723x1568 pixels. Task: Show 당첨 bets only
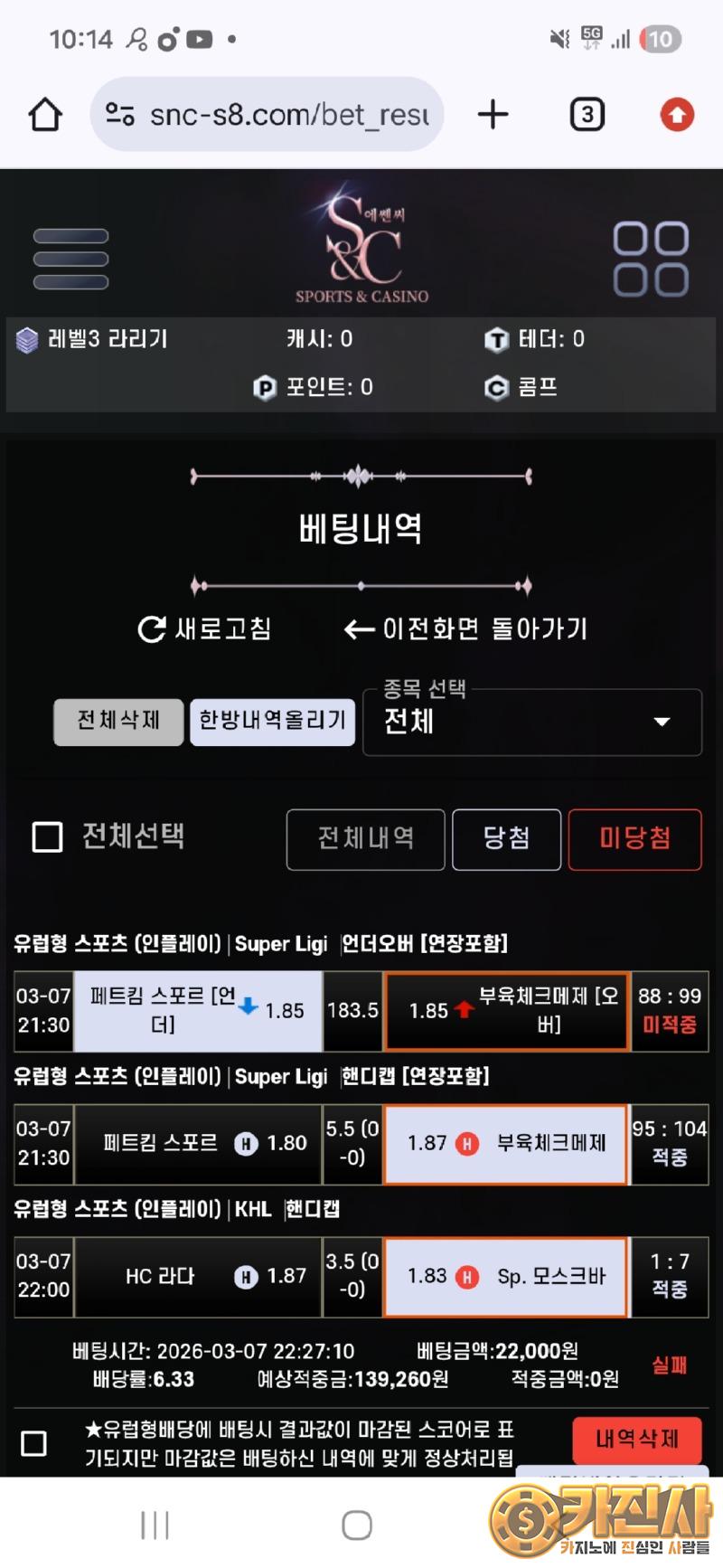[x=506, y=839]
